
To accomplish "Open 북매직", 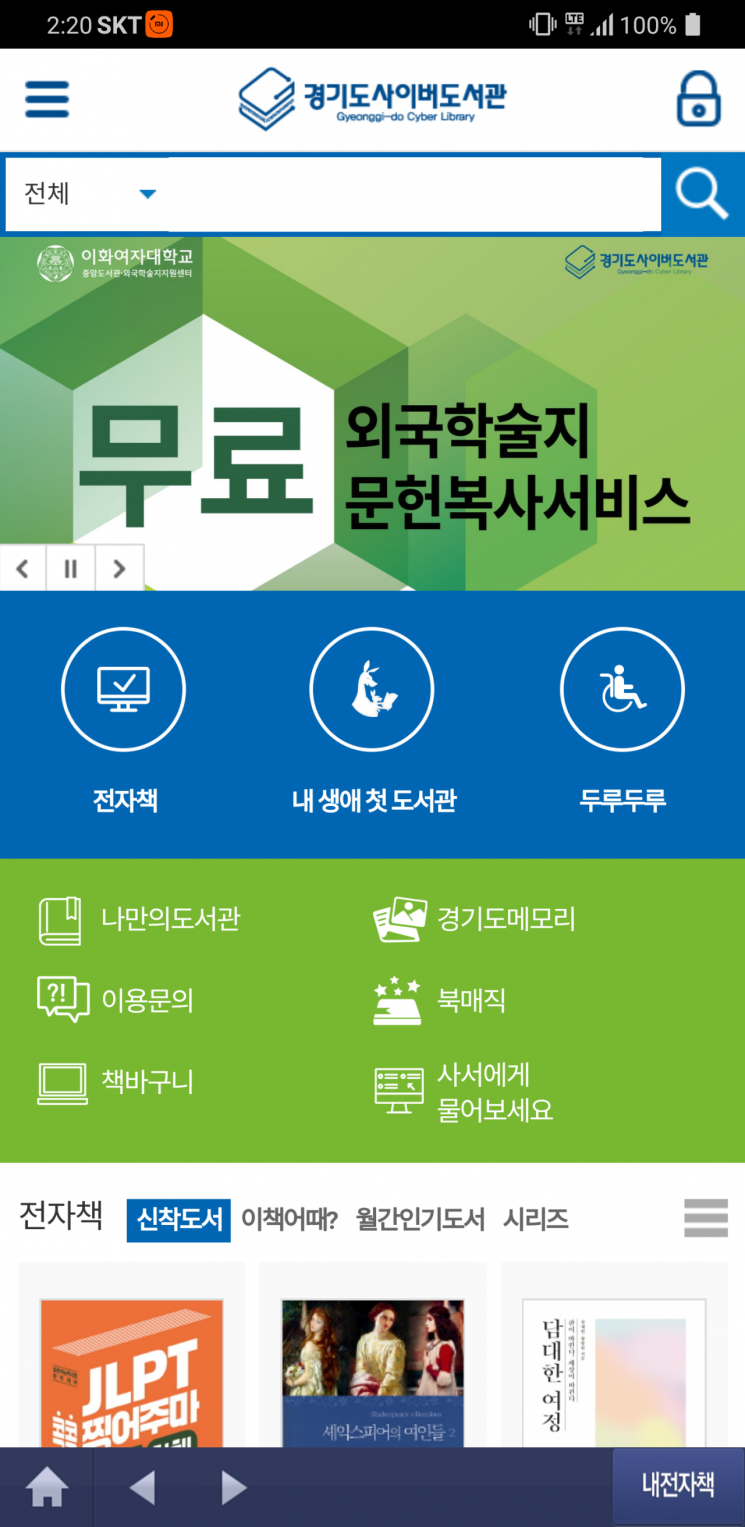I will (439, 1000).
